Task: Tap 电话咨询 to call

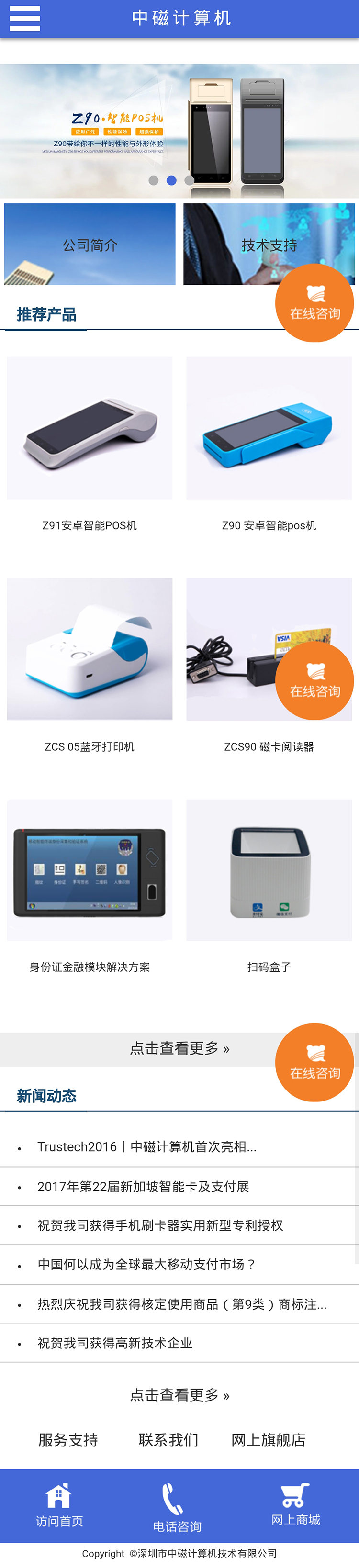Action: 177,1507
